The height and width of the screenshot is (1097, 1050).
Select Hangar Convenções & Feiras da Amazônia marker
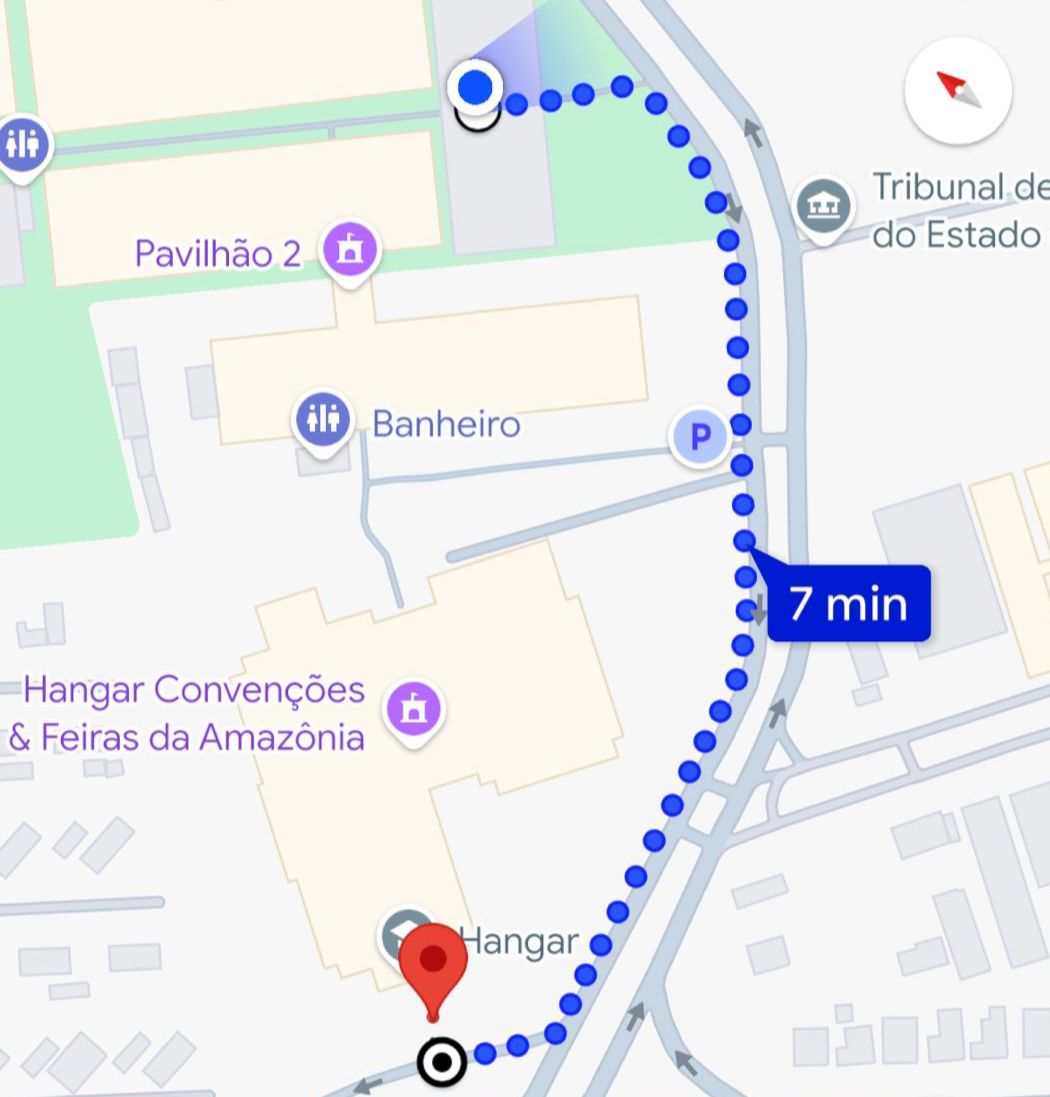415,708
